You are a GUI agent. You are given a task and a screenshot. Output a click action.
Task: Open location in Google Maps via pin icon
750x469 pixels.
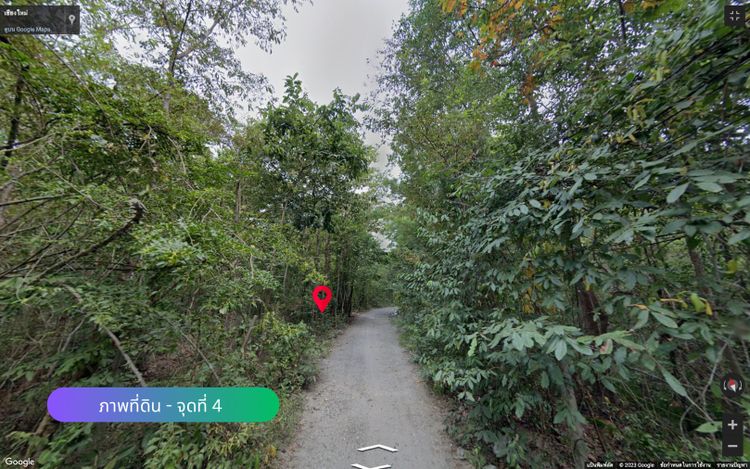coord(72,19)
